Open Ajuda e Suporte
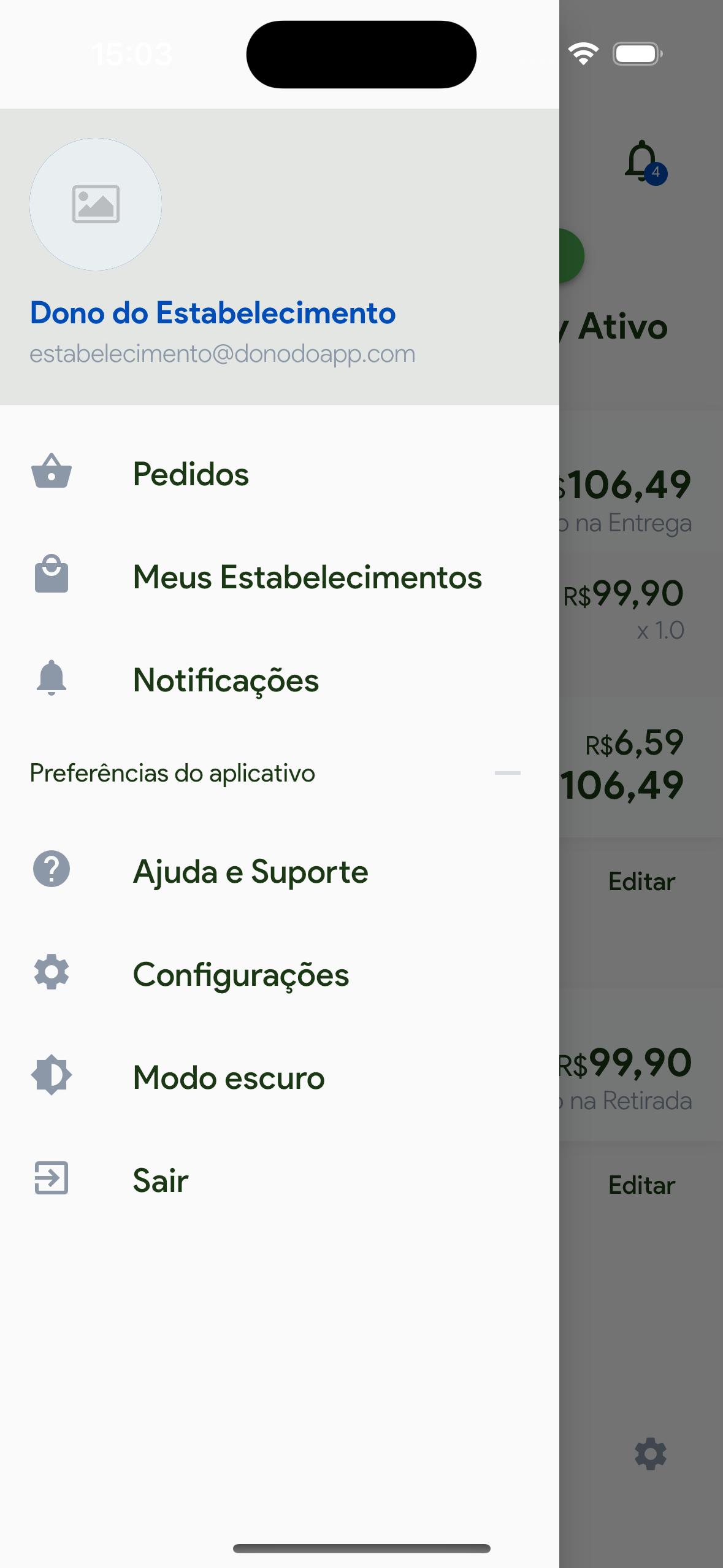723x1568 pixels. point(280,871)
